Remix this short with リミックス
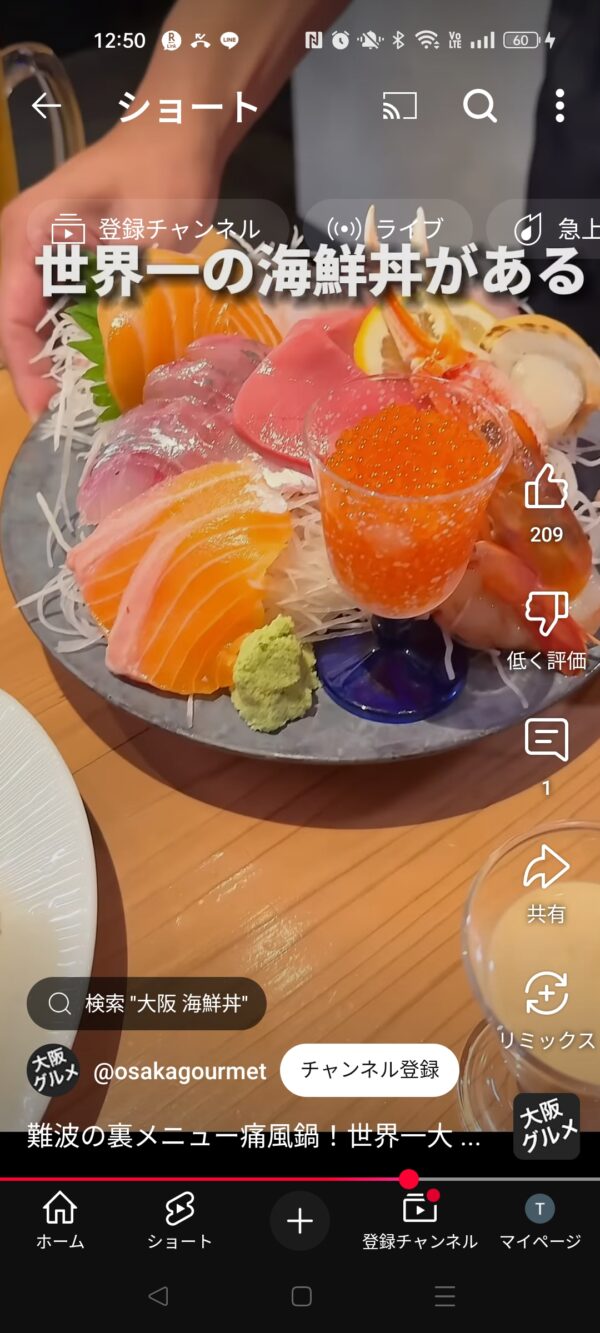This screenshot has height=1333, width=600. tap(546, 994)
